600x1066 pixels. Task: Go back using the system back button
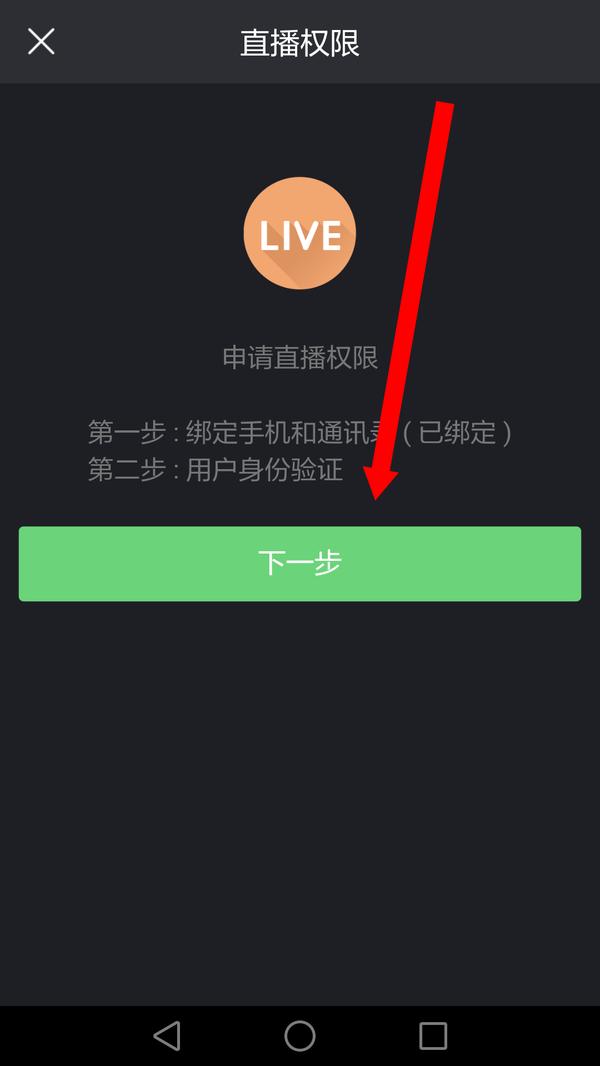(167, 1035)
